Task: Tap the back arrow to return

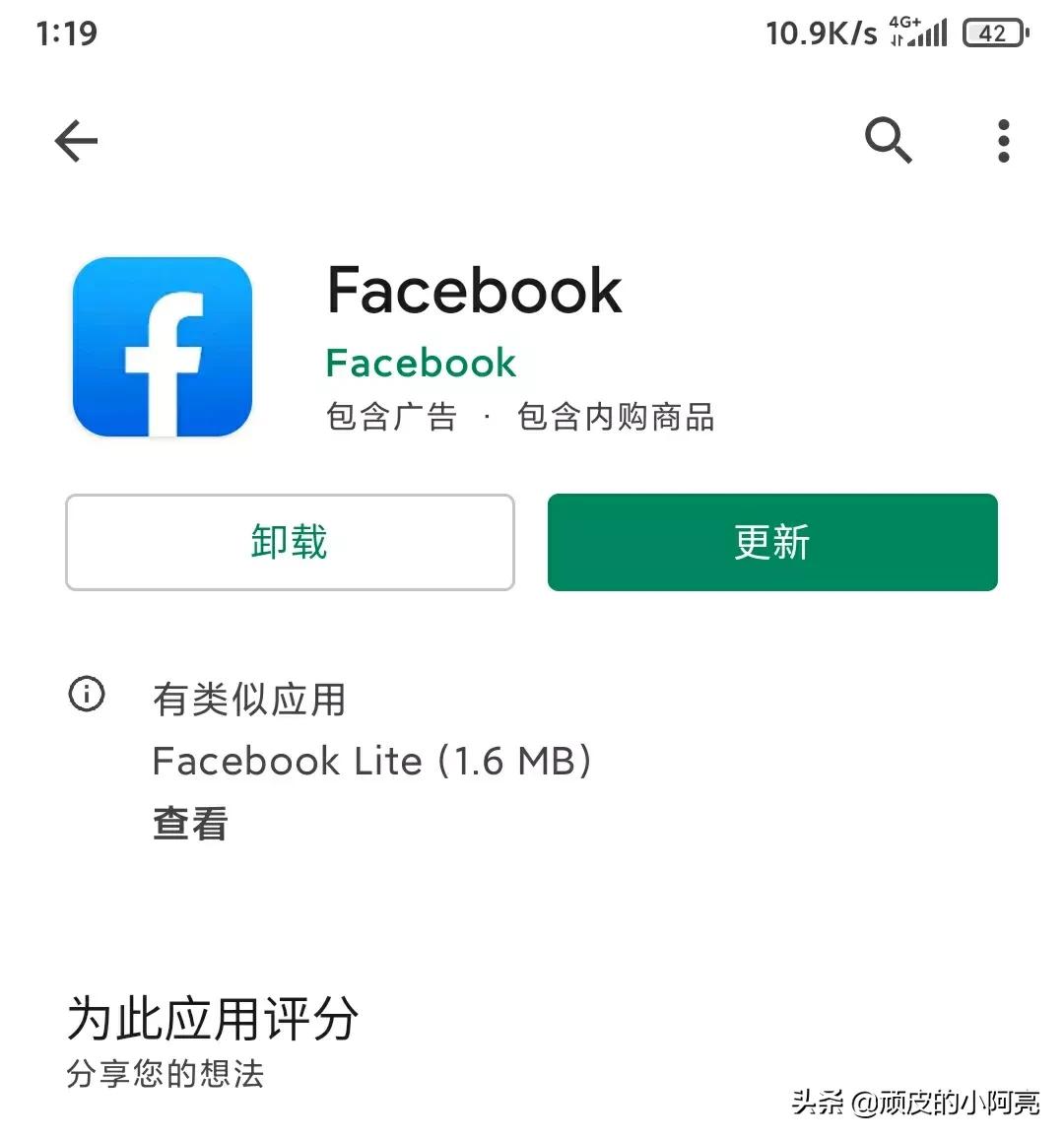Action: click(75, 141)
